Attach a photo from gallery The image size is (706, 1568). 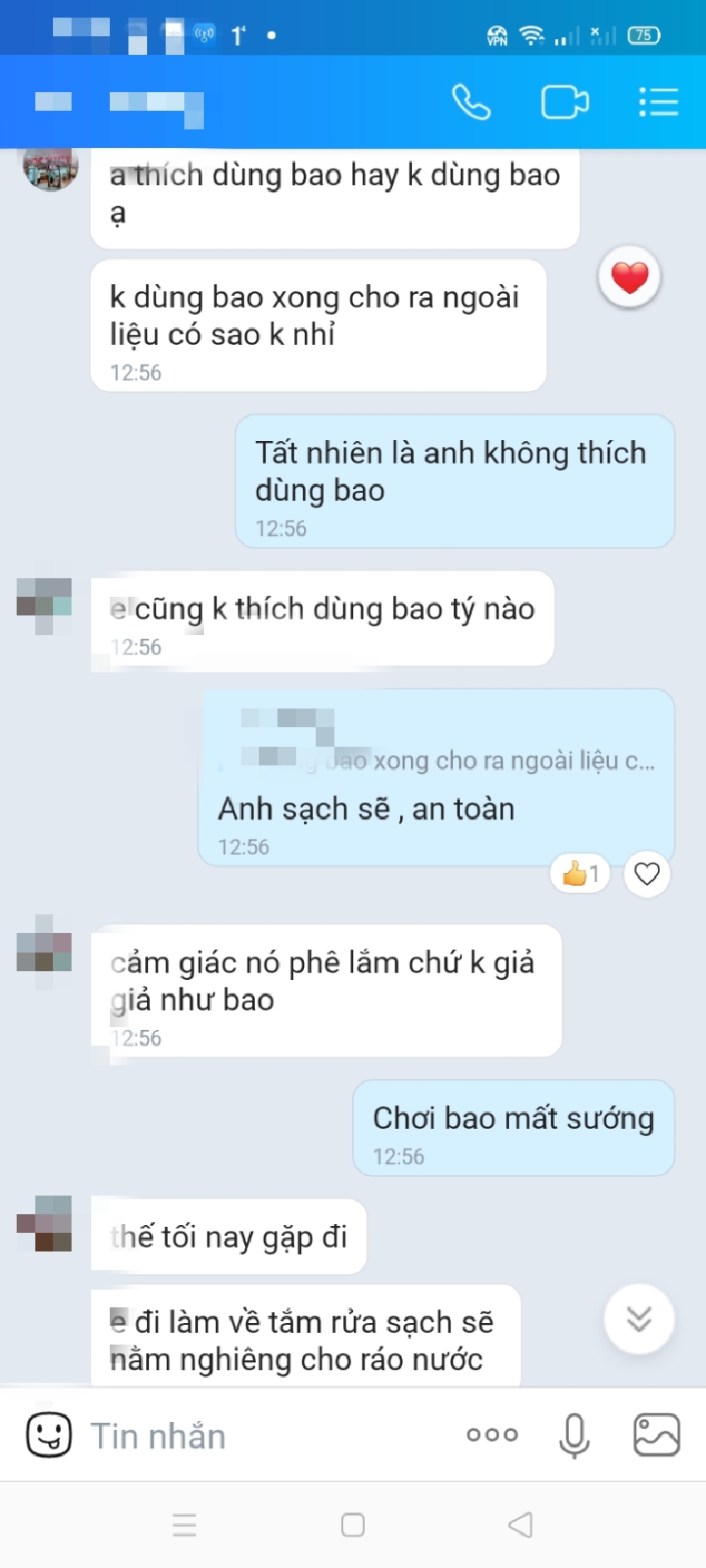(657, 1436)
